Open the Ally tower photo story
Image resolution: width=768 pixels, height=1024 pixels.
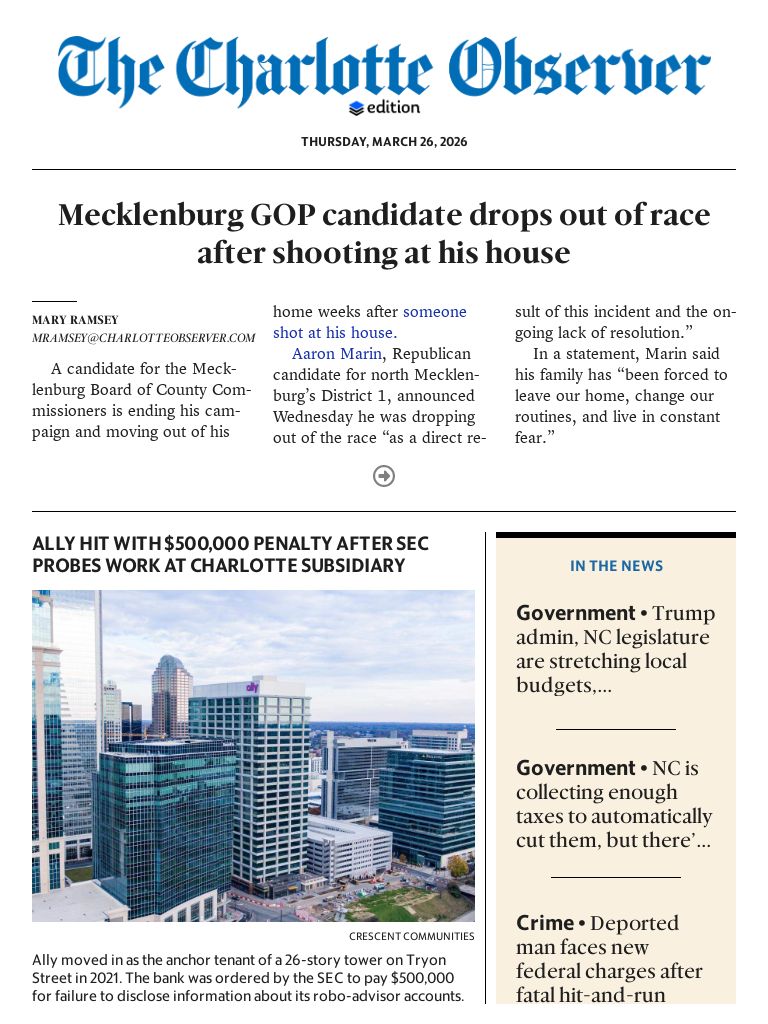coord(253,756)
